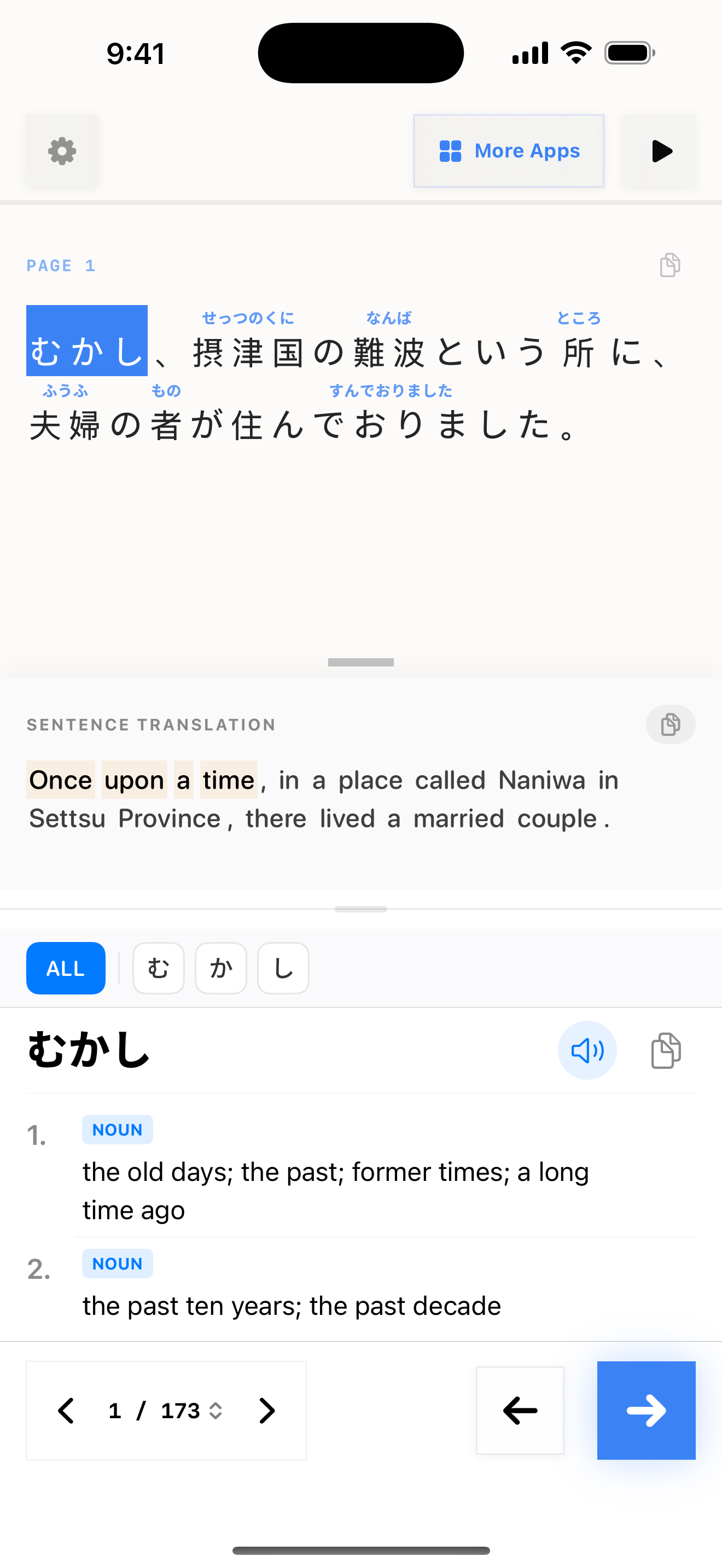Play pronunciation of むかし

tap(587, 1050)
